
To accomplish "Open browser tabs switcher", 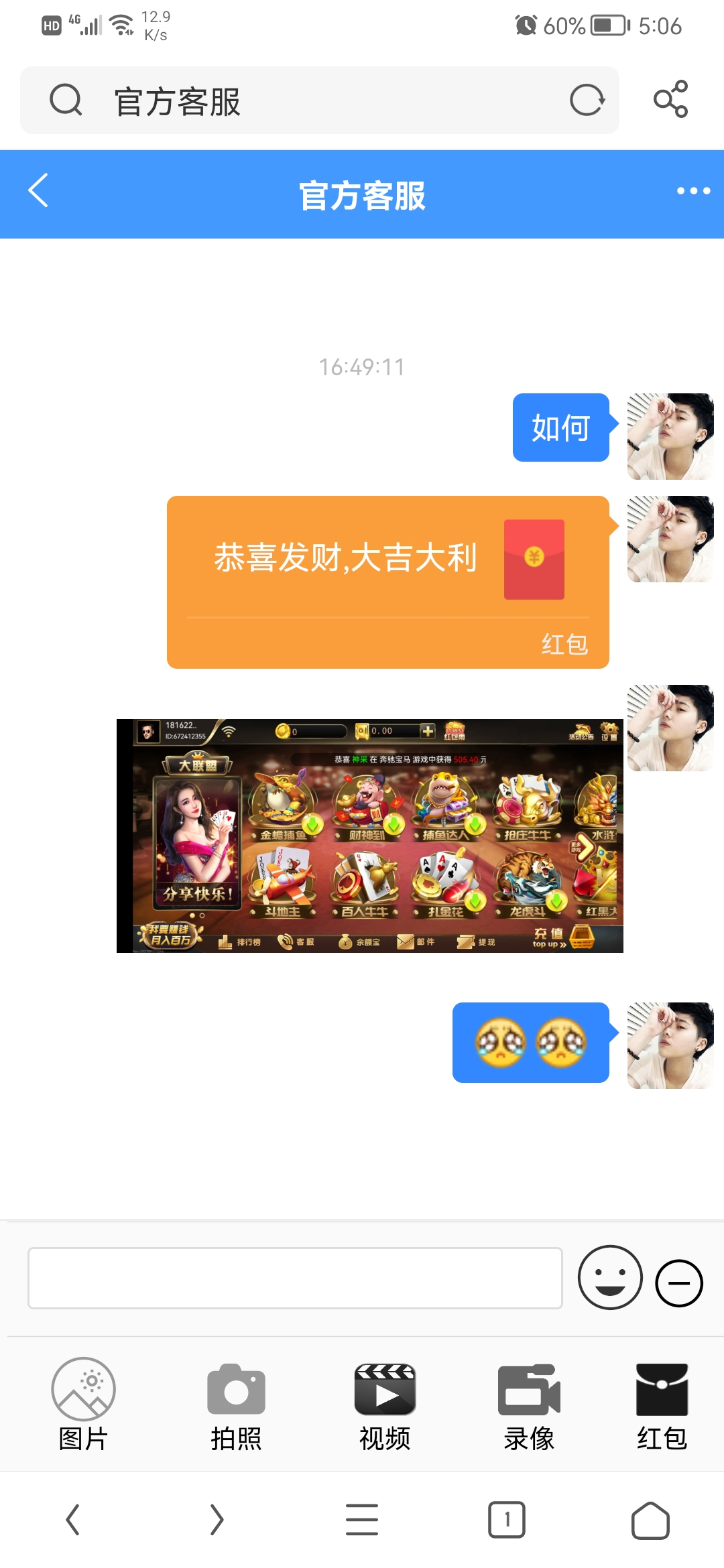I will click(507, 1520).
